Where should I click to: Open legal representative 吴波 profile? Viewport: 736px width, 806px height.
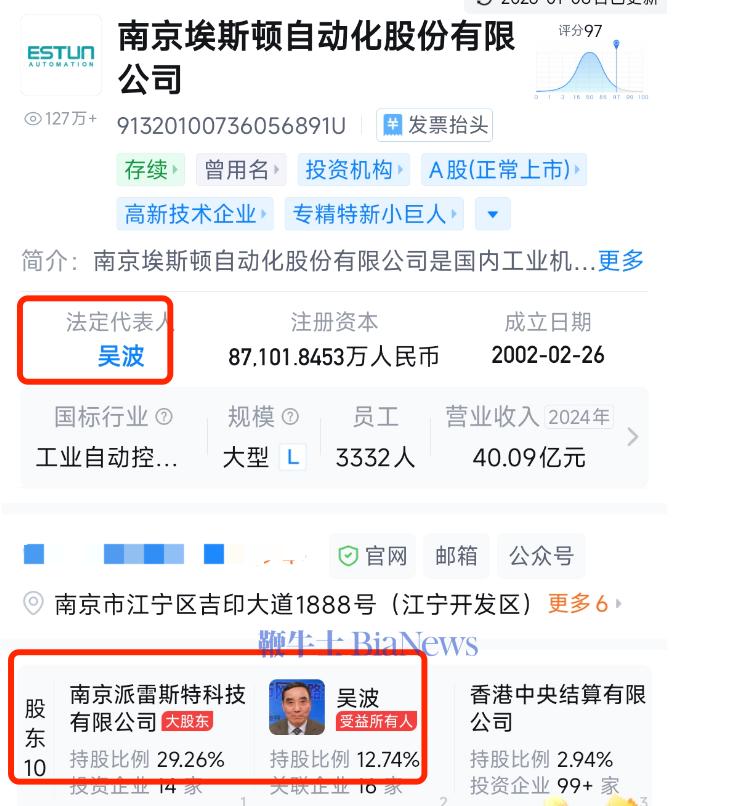(120, 355)
